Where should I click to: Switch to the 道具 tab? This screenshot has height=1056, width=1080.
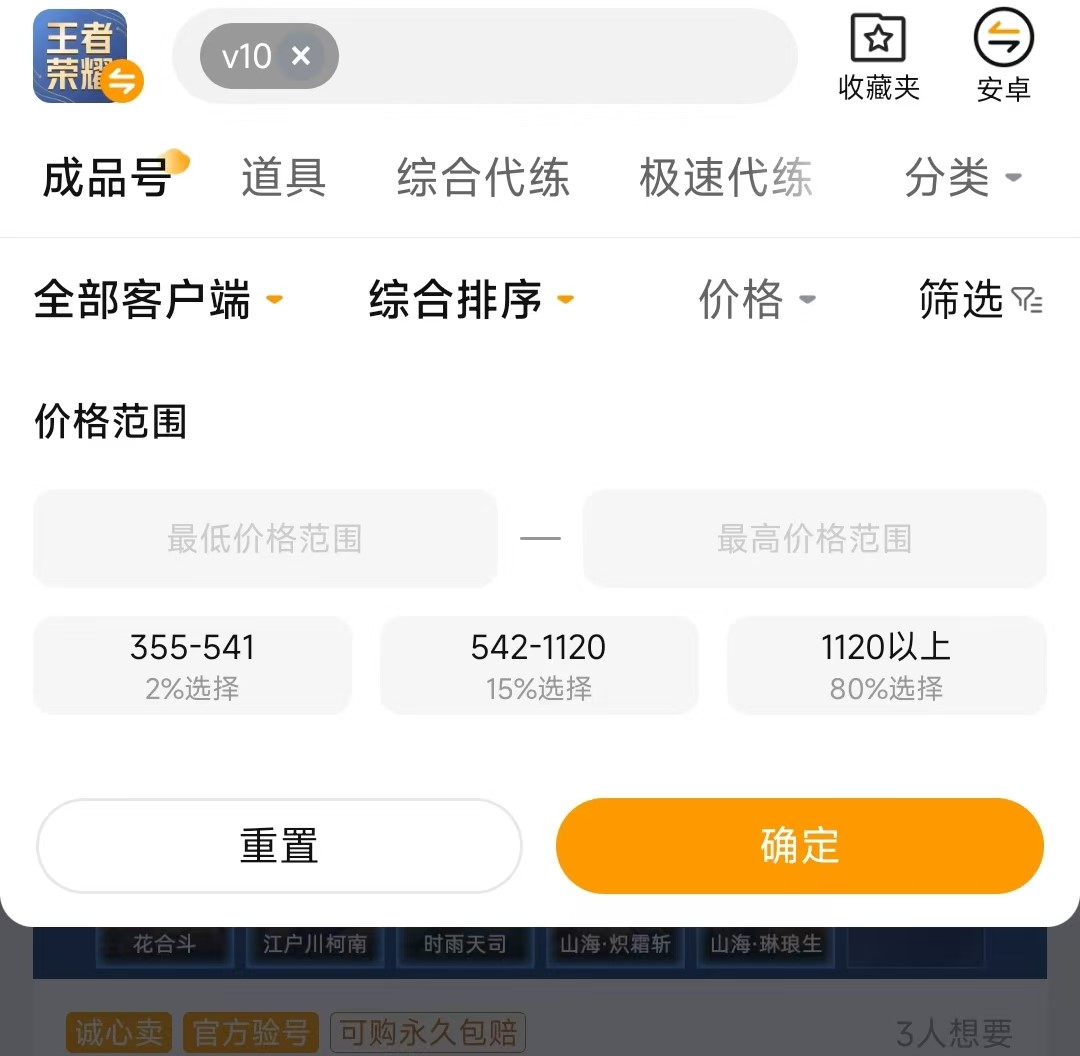[283, 178]
